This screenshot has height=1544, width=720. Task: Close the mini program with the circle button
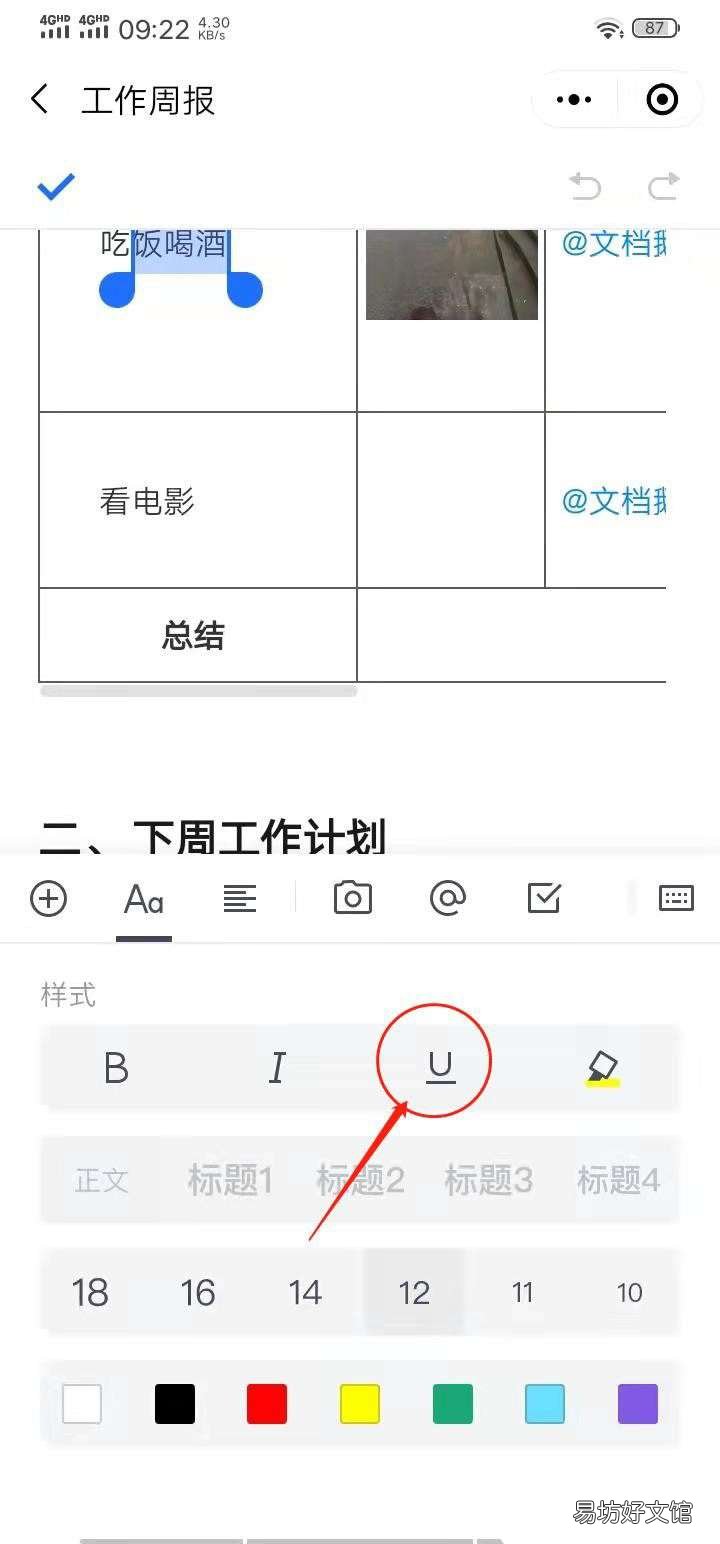click(662, 100)
